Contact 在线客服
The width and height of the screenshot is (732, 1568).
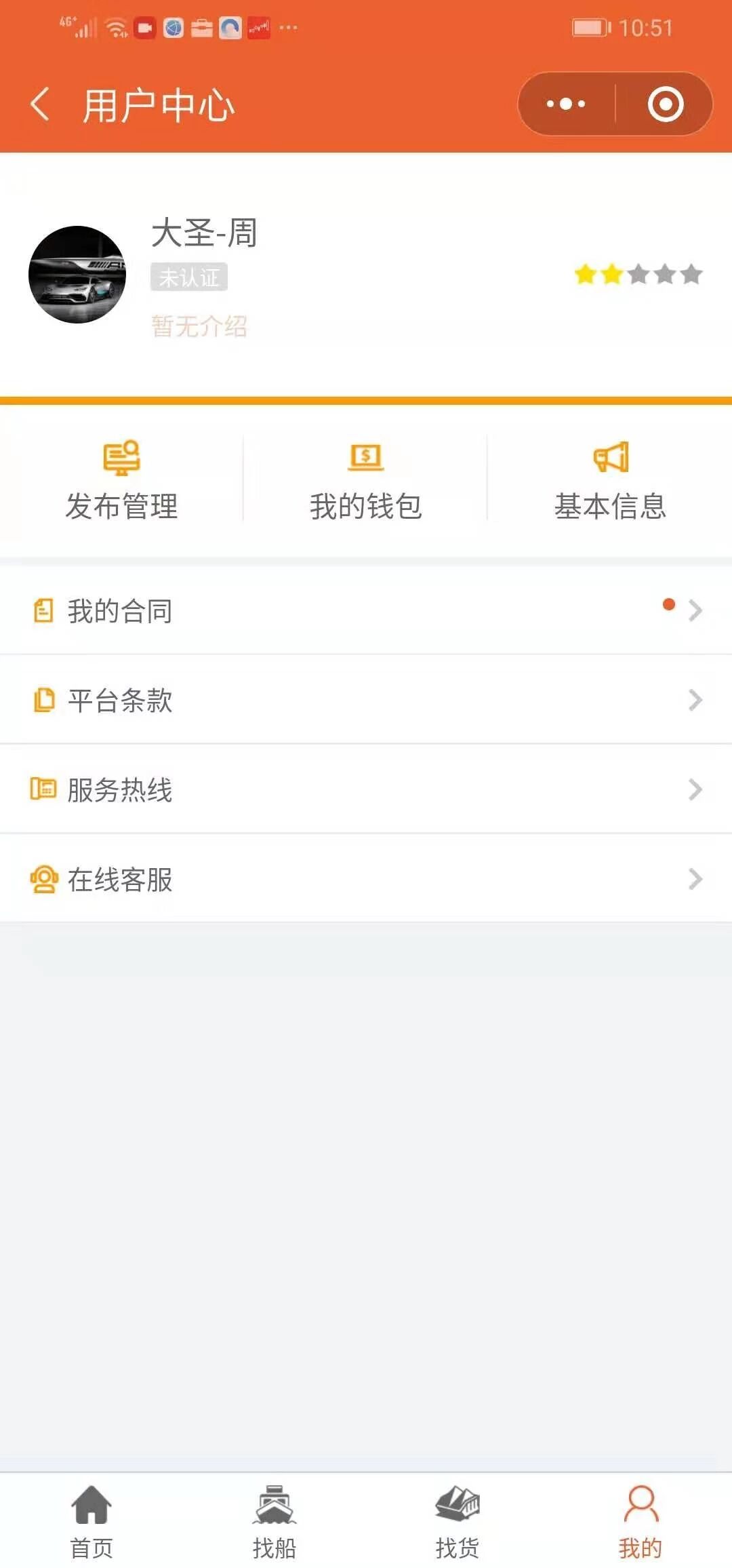(x=366, y=879)
